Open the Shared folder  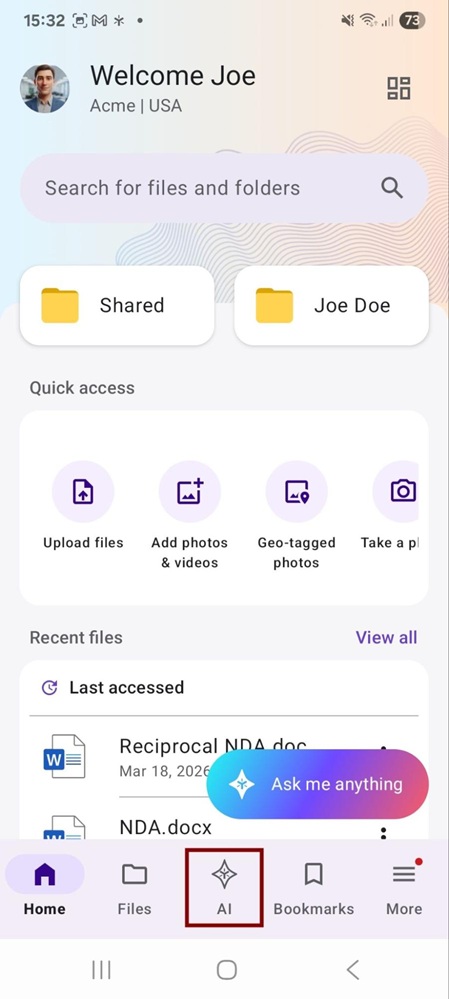(x=117, y=306)
